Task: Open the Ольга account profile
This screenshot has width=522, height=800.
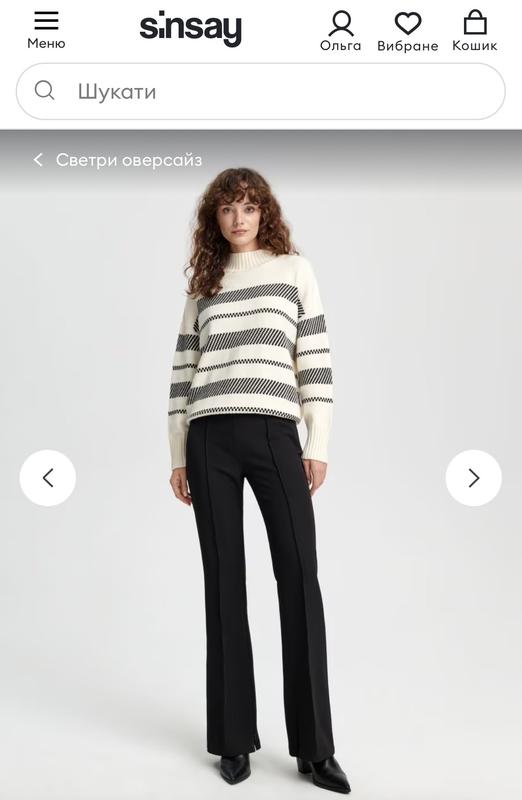Action: (x=340, y=32)
